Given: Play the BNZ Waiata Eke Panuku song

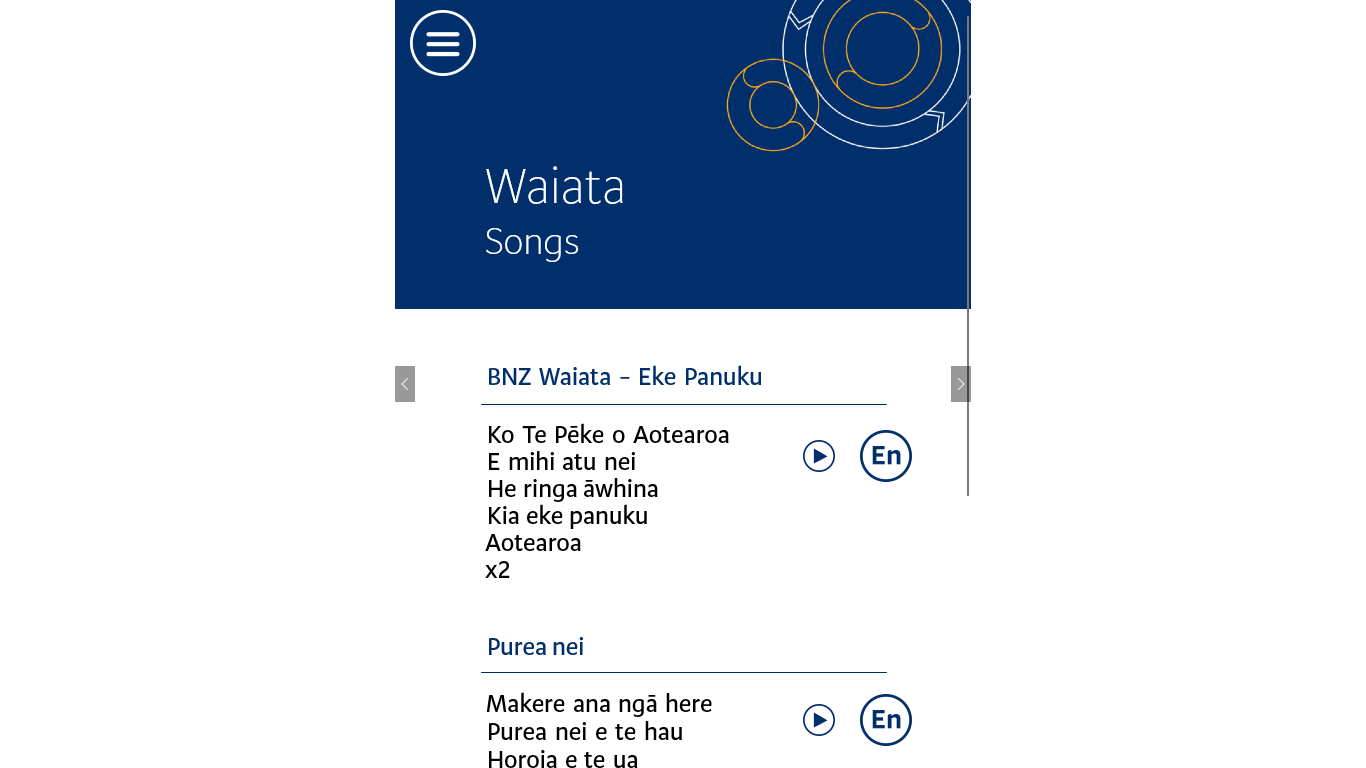Looking at the screenshot, I should [x=819, y=456].
